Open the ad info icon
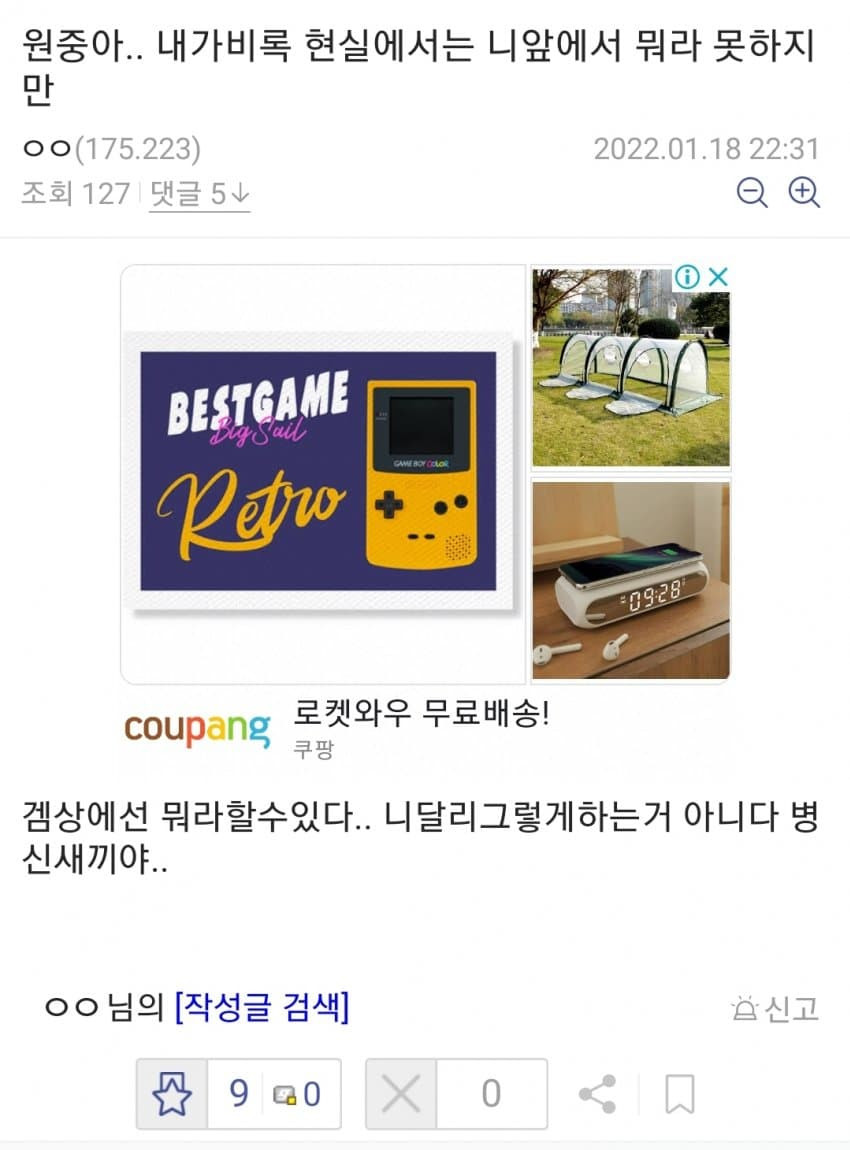The height and width of the screenshot is (1150, 850). 687,277
